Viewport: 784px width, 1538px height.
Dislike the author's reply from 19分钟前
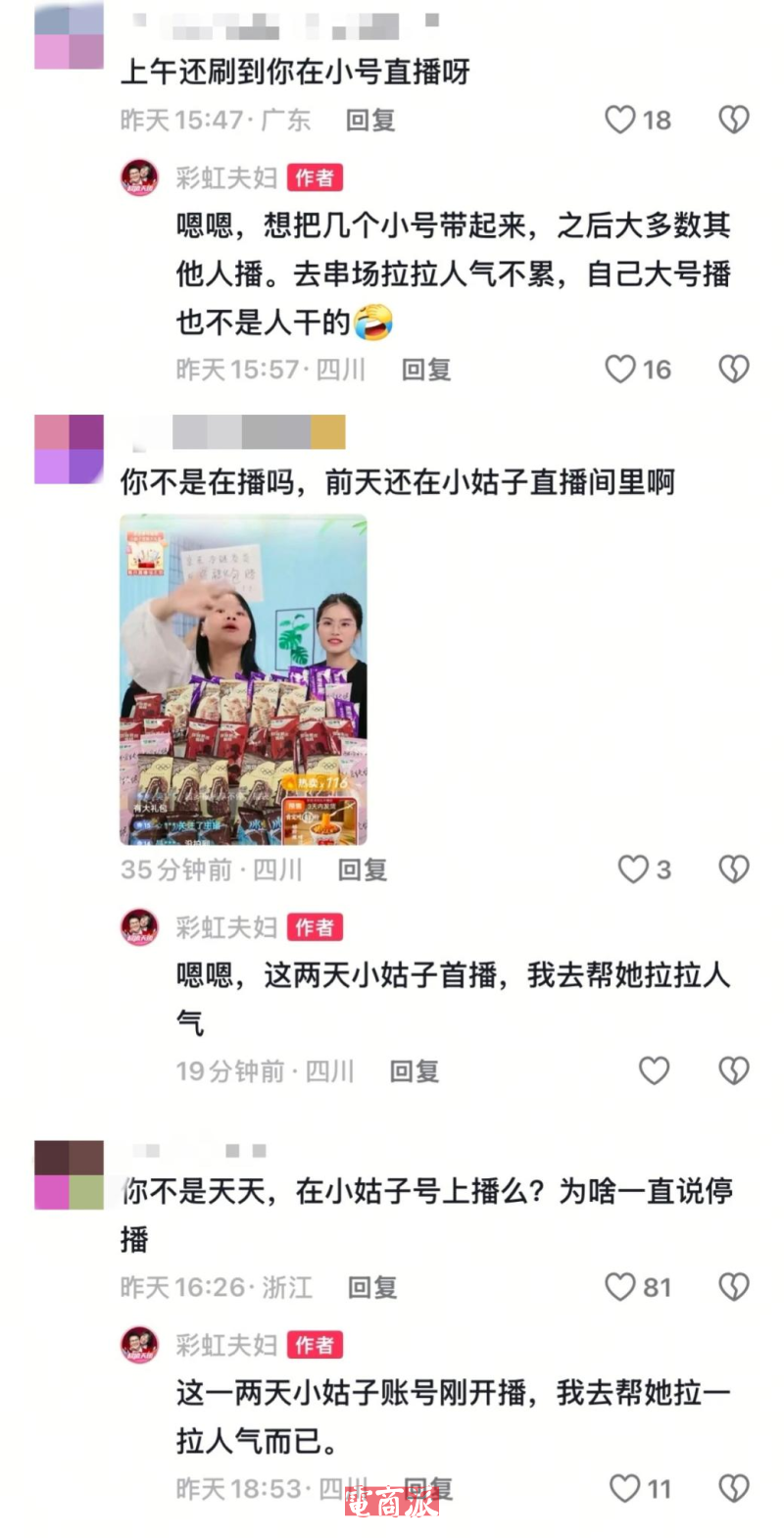(734, 1070)
